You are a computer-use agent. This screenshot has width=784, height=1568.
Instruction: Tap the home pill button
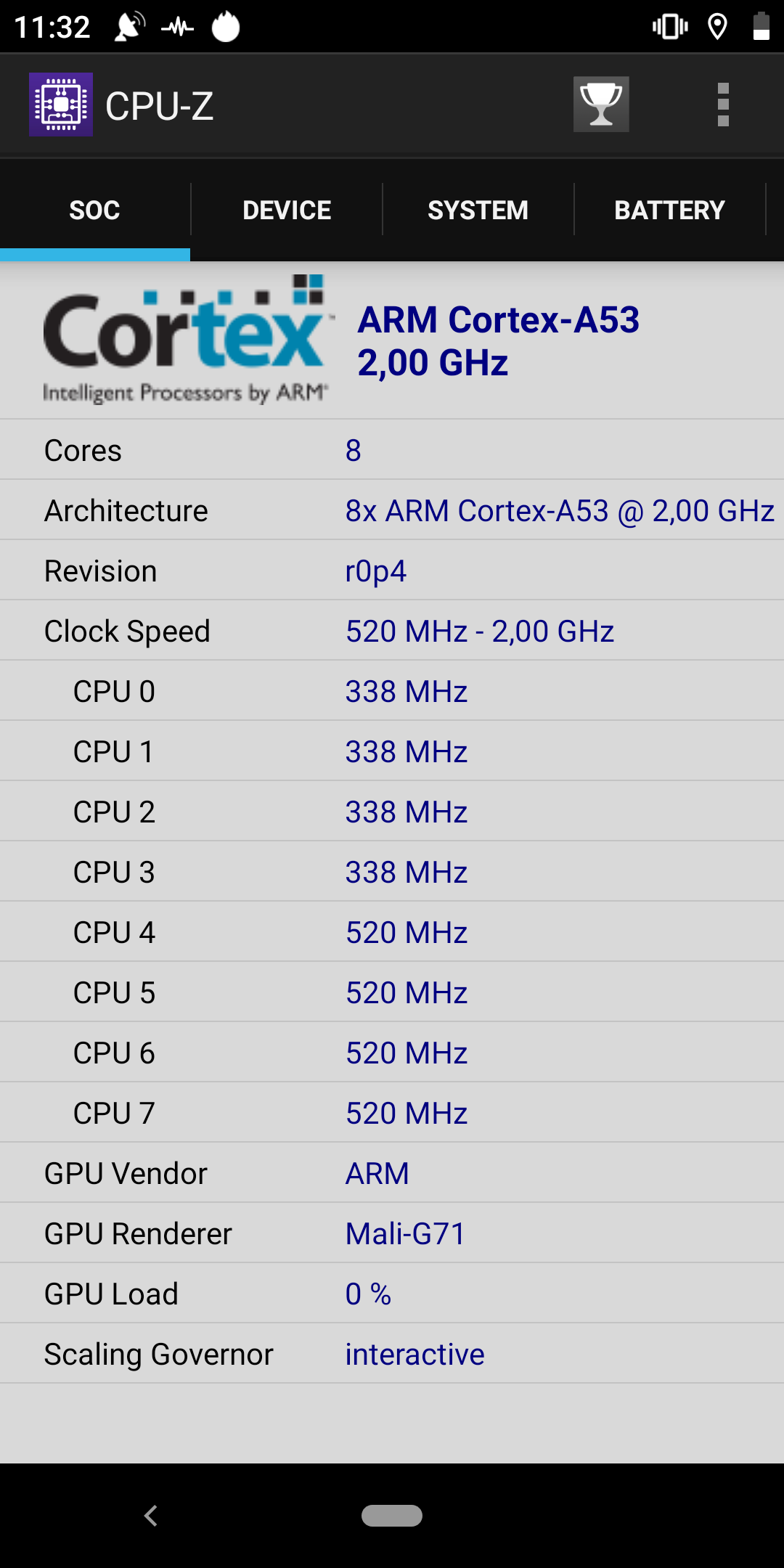tap(392, 1516)
